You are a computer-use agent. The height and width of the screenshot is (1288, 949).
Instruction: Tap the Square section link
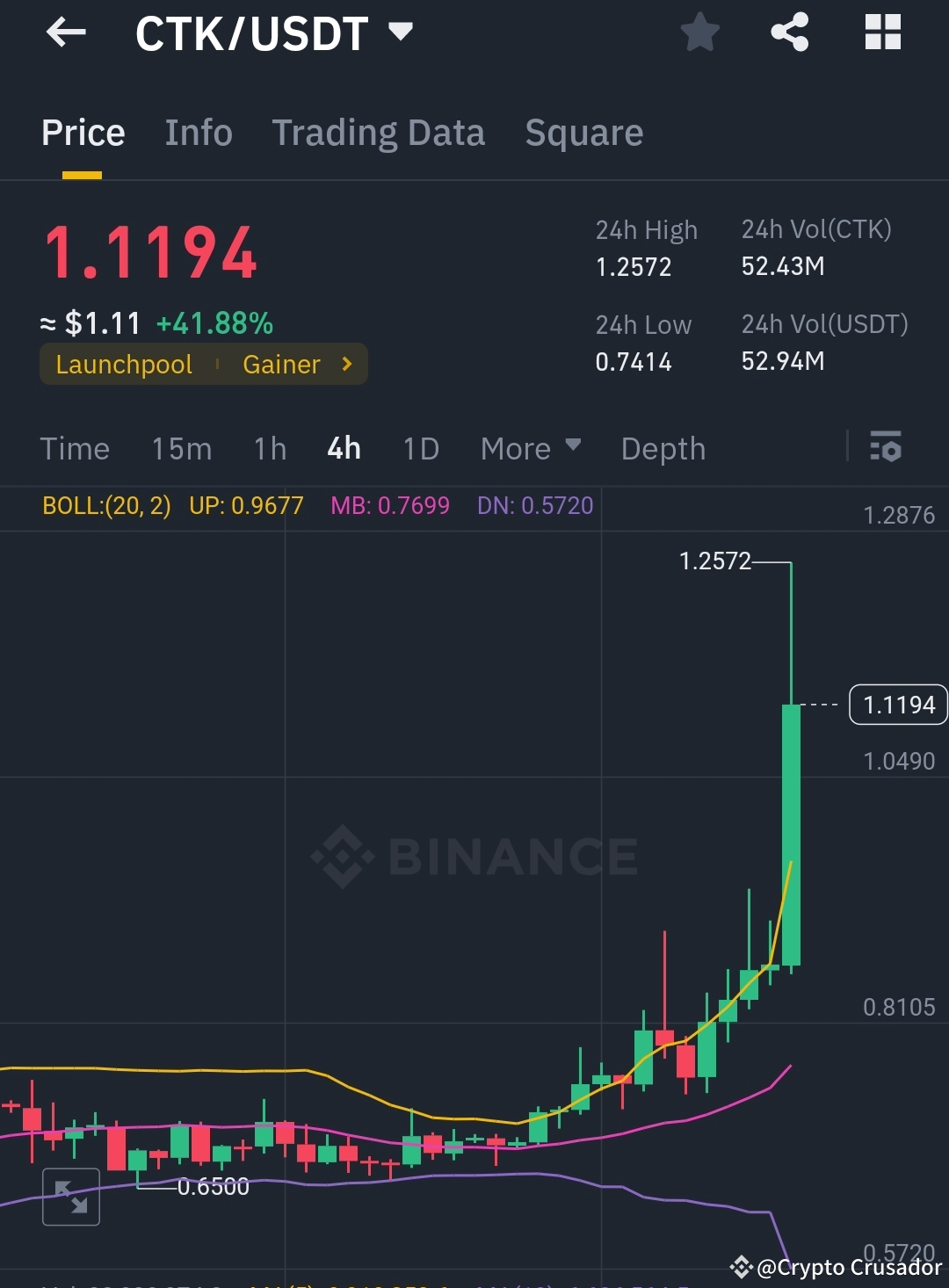tap(583, 133)
